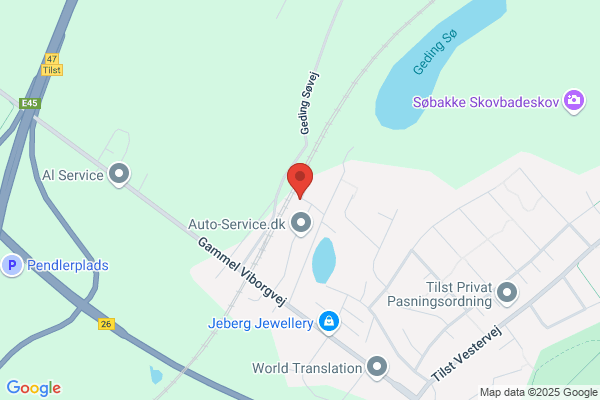Select the Jeberg Jewellery shop marker
Image resolution: width=600 pixels, height=400 pixels.
[x=329, y=322]
